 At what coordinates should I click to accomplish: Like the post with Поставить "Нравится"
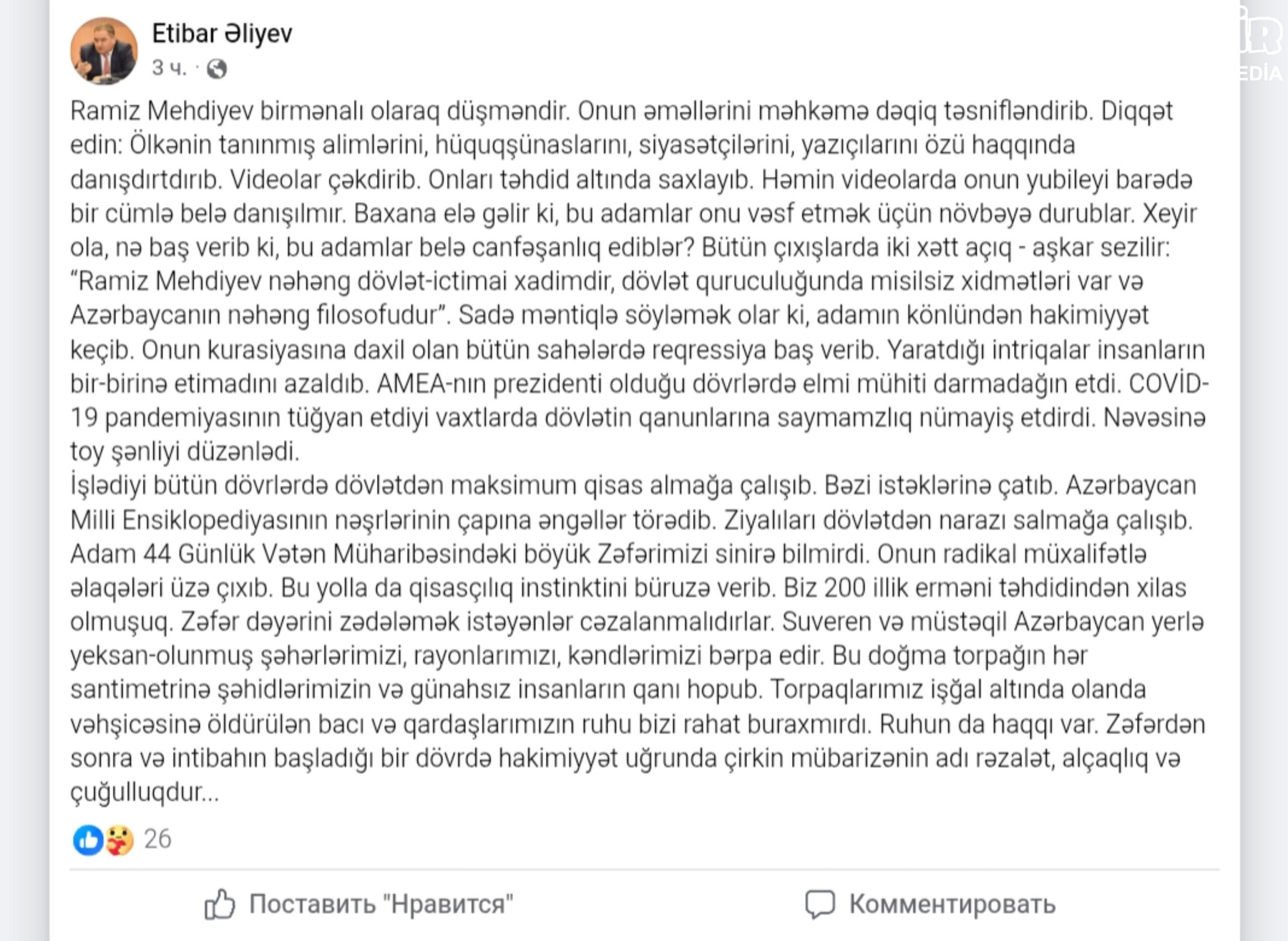(x=359, y=904)
